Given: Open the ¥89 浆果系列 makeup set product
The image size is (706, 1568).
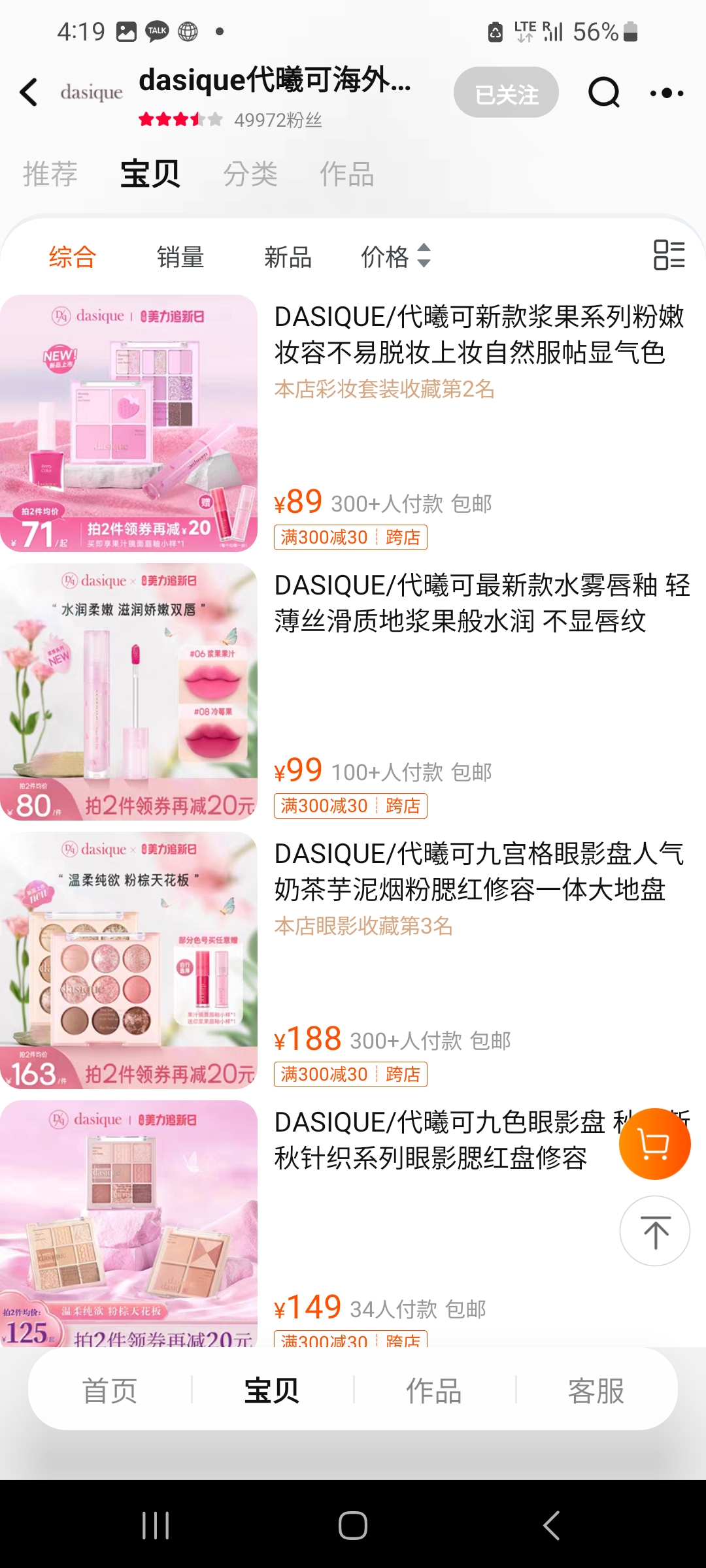Looking at the screenshot, I should tap(479, 335).
